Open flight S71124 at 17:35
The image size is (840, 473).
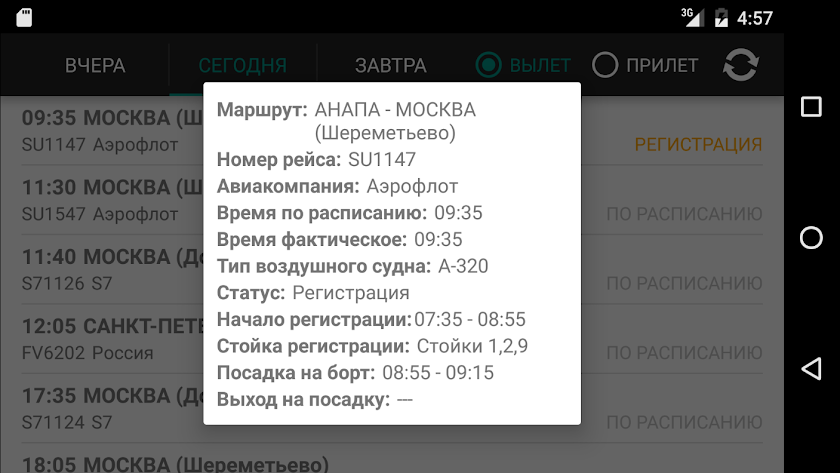click(x=392, y=409)
